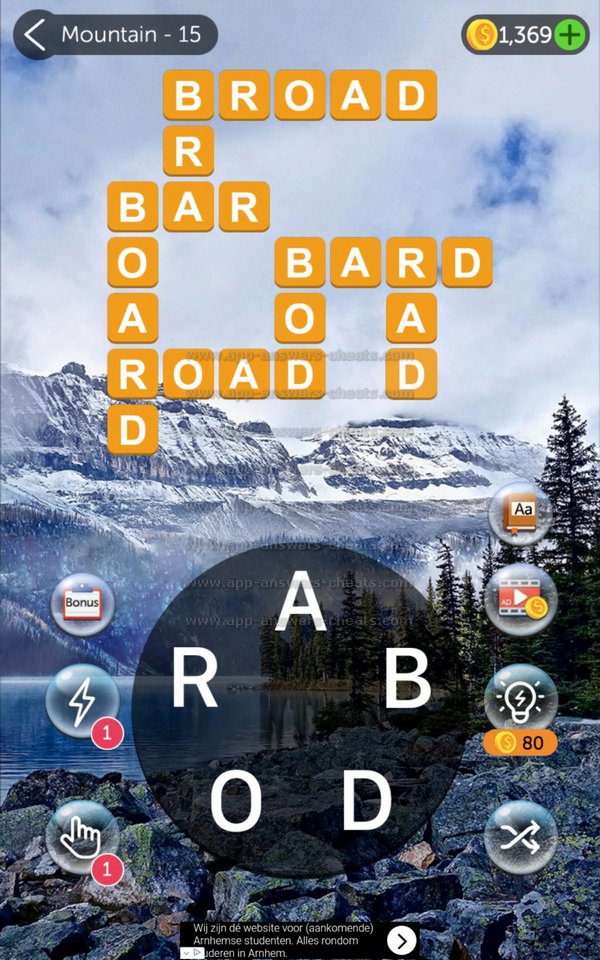
Task: Select letter O in the wheel
Action: point(236,803)
